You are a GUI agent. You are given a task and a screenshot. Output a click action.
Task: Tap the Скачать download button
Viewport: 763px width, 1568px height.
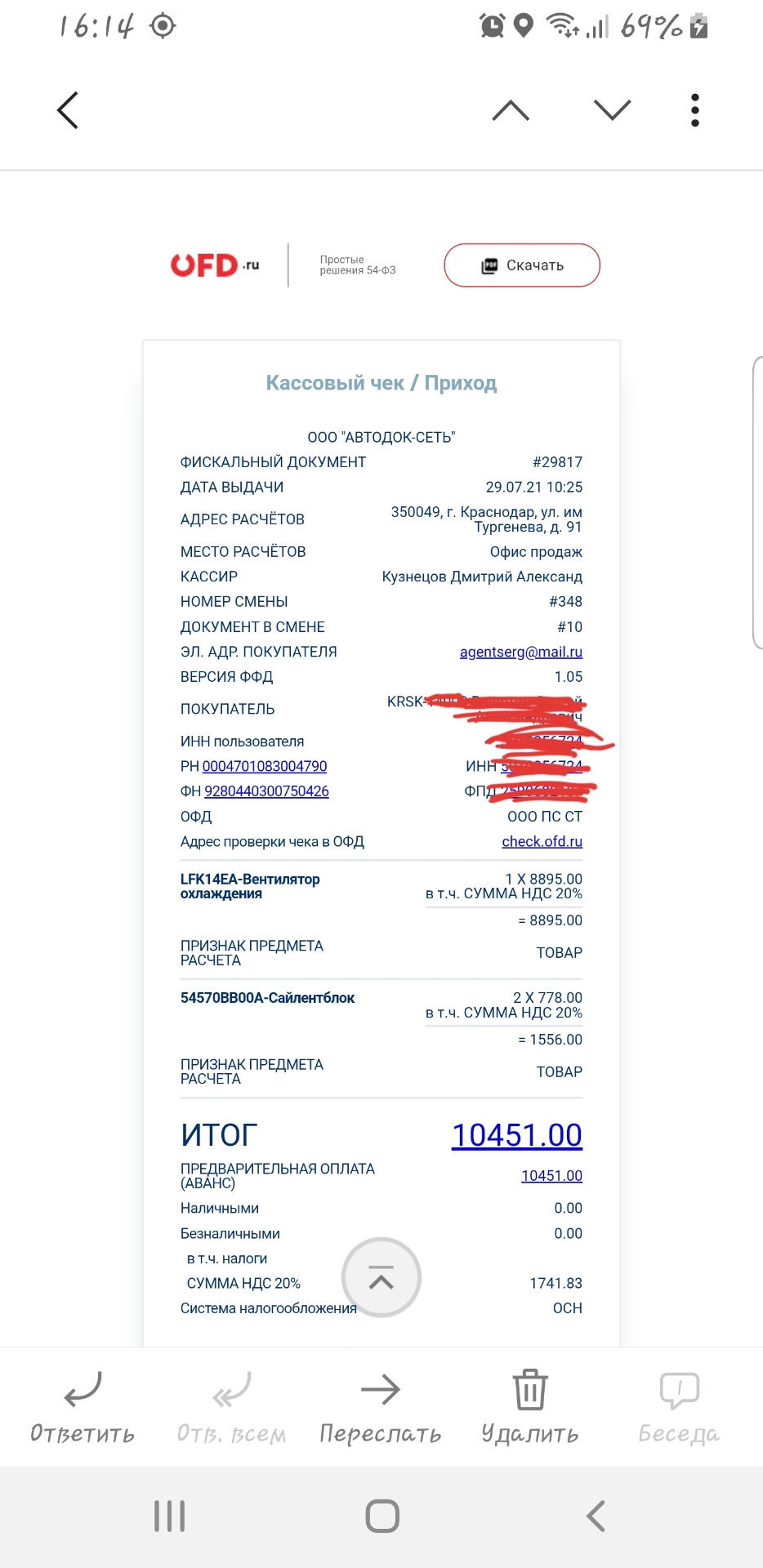click(521, 265)
